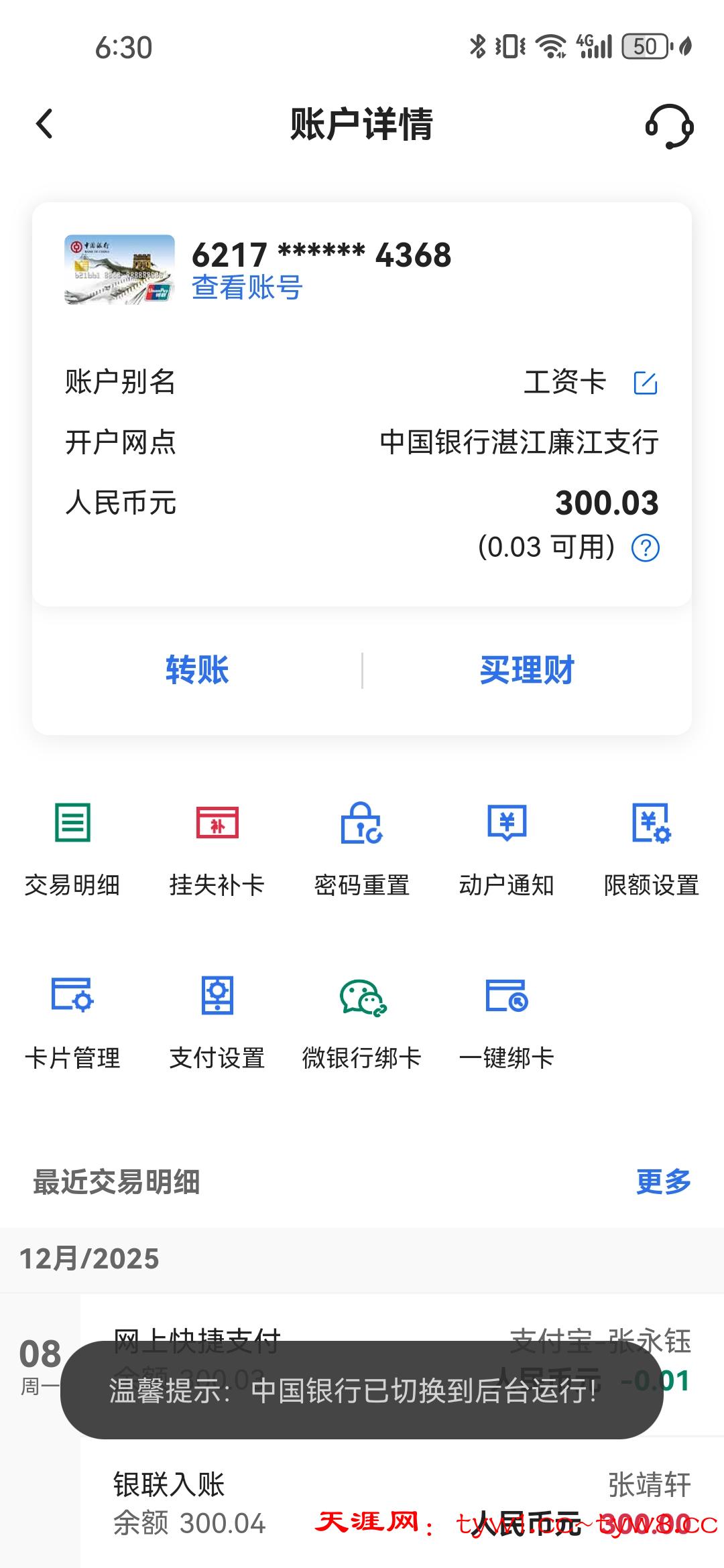Select the 动户通知 account alert icon
Screen dimensions: 724x1568
507,848
